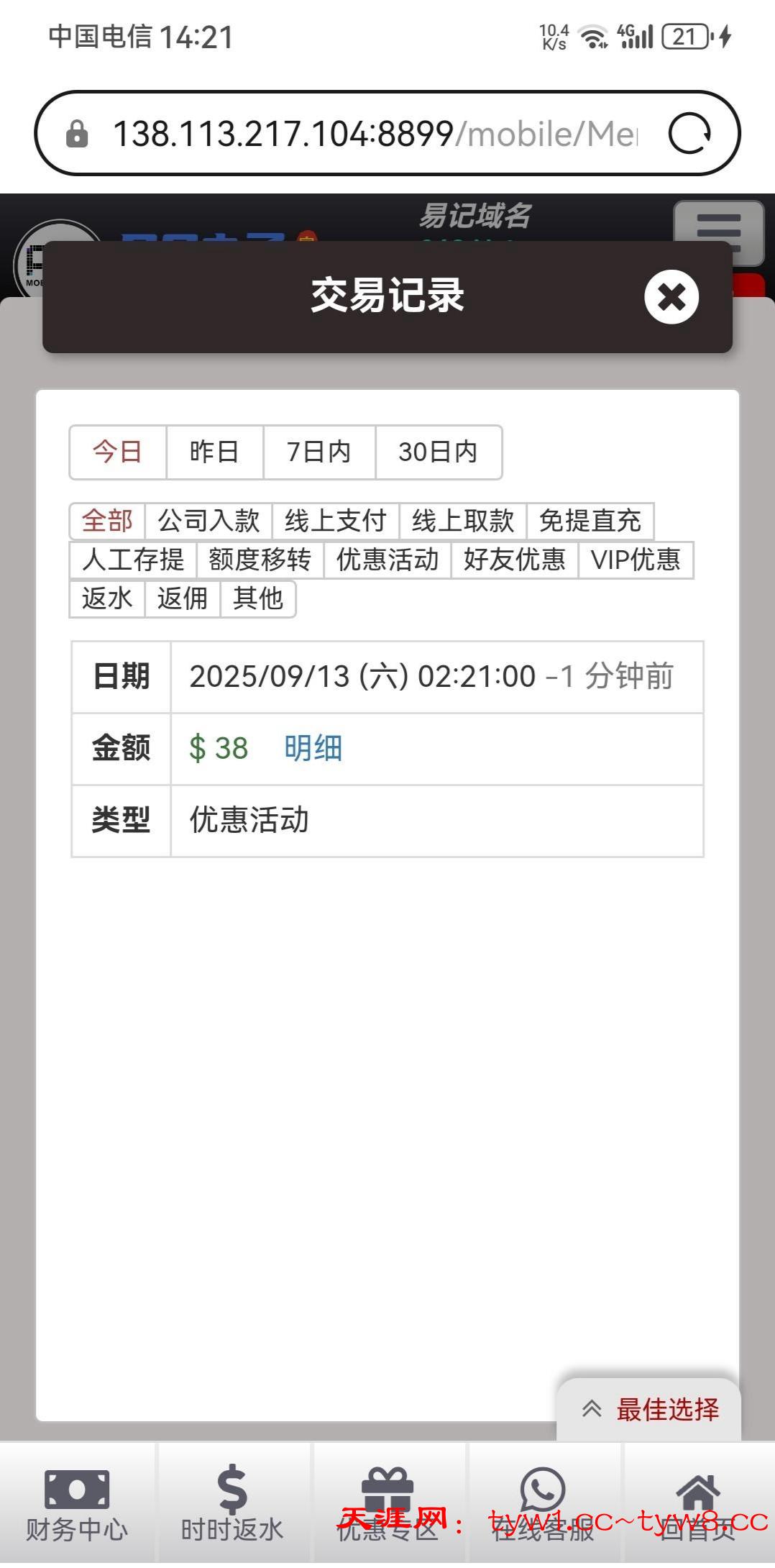Reload the page in the browser
This screenshot has width=775, height=1568.
689,134
